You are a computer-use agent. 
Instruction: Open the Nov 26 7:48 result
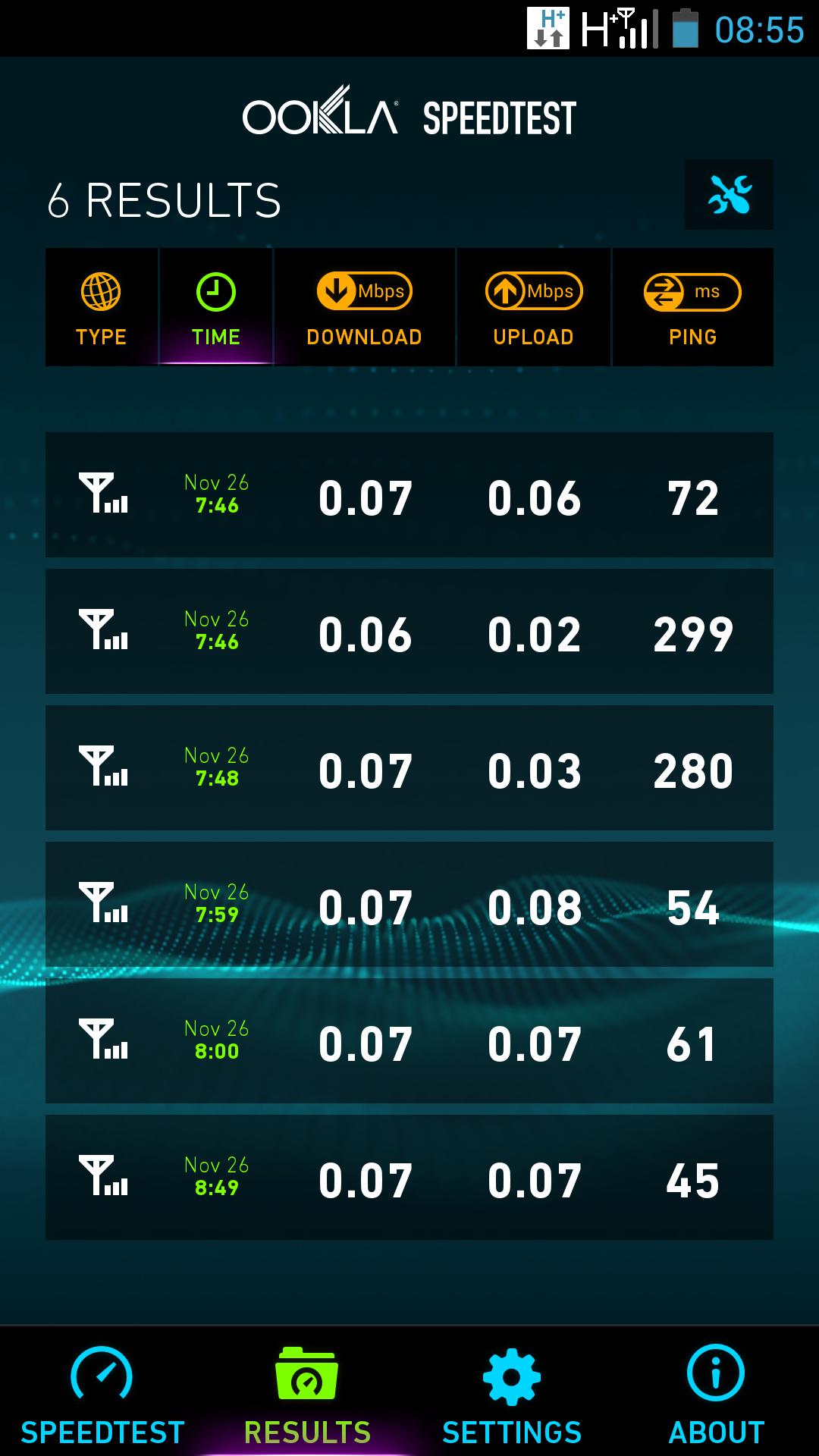pos(409,768)
